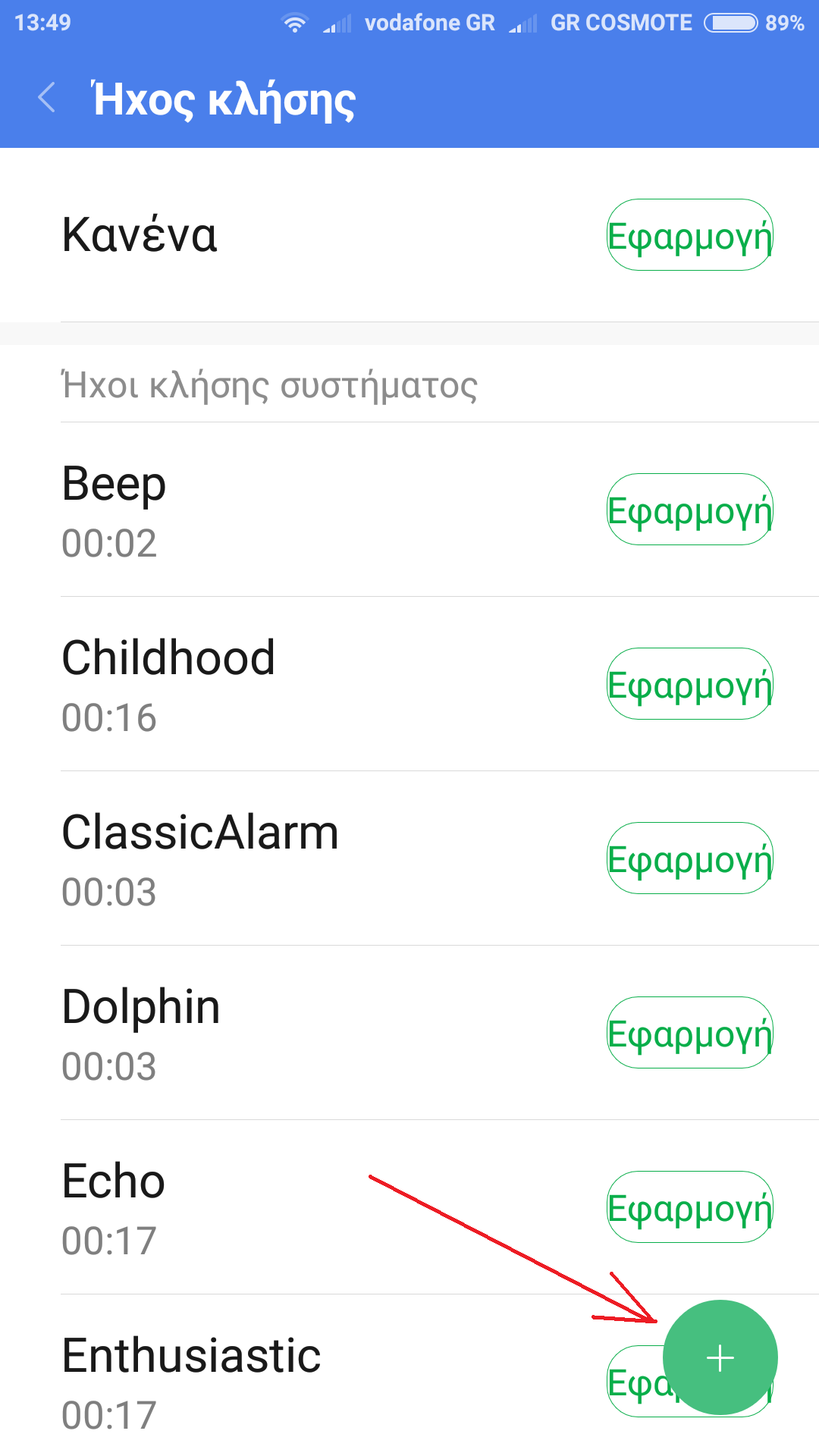The width and height of the screenshot is (819, 1456).
Task: Apply the Dolphin ringtone
Action: pos(689,1033)
